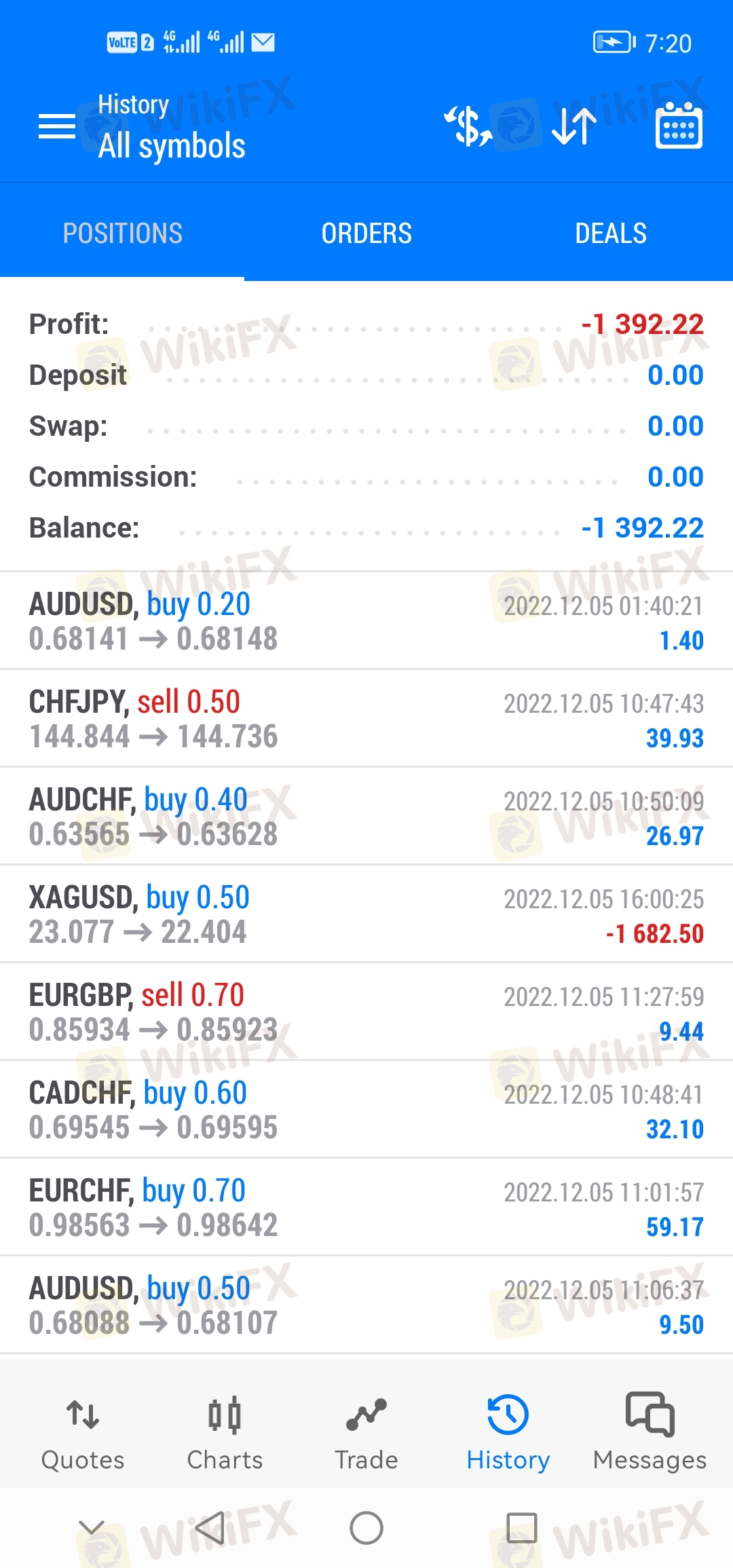The width and height of the screenshot is (733, 1568).
Task: Switch to the Positions tab
Action: coord(122,234)
